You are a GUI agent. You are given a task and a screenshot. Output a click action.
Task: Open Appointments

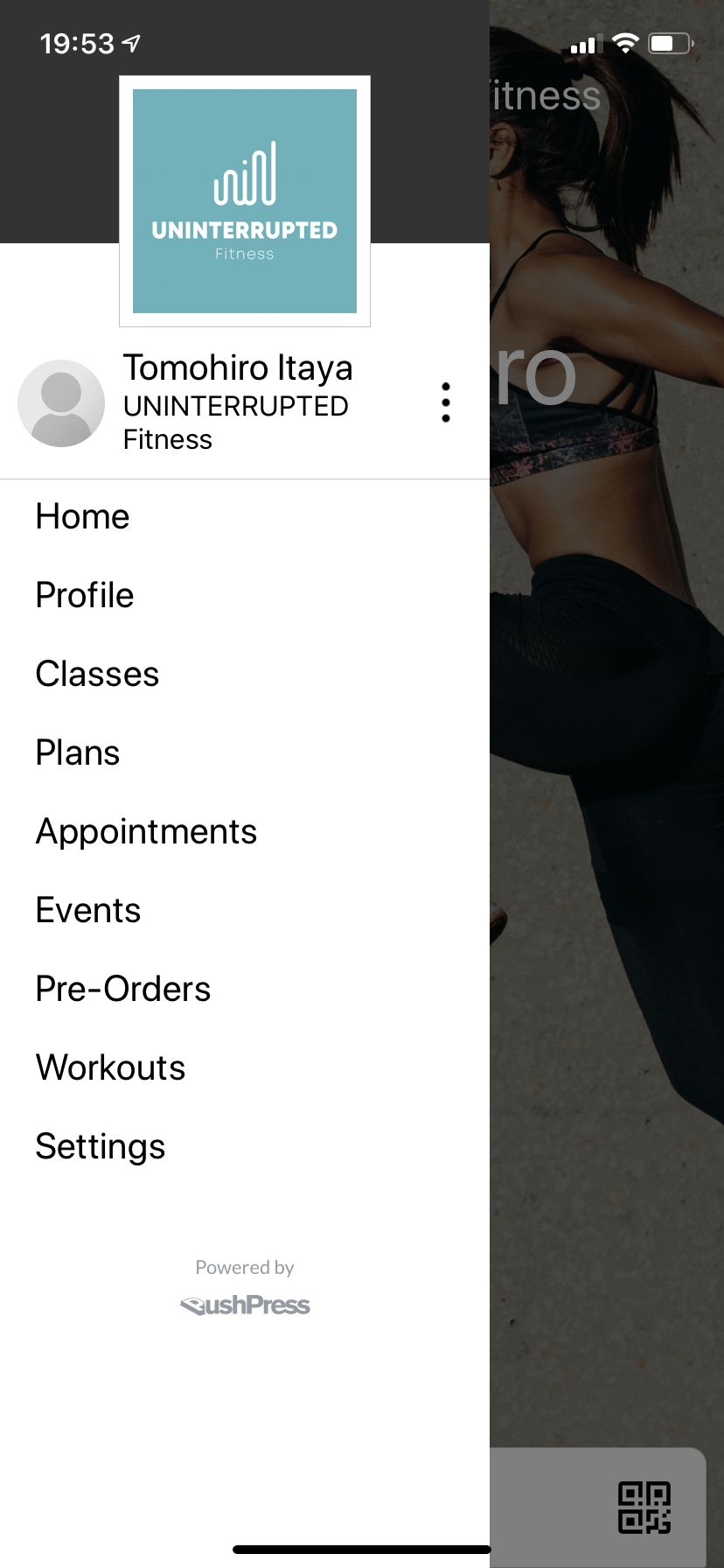point(146,831)
